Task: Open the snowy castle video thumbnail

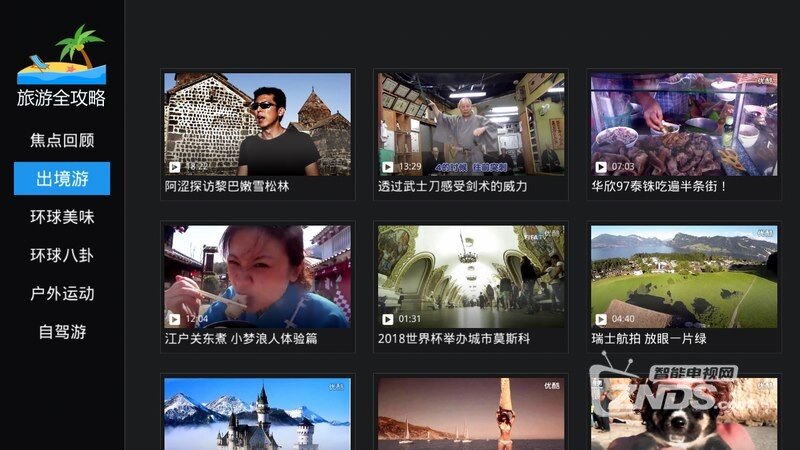Action: 258,414
